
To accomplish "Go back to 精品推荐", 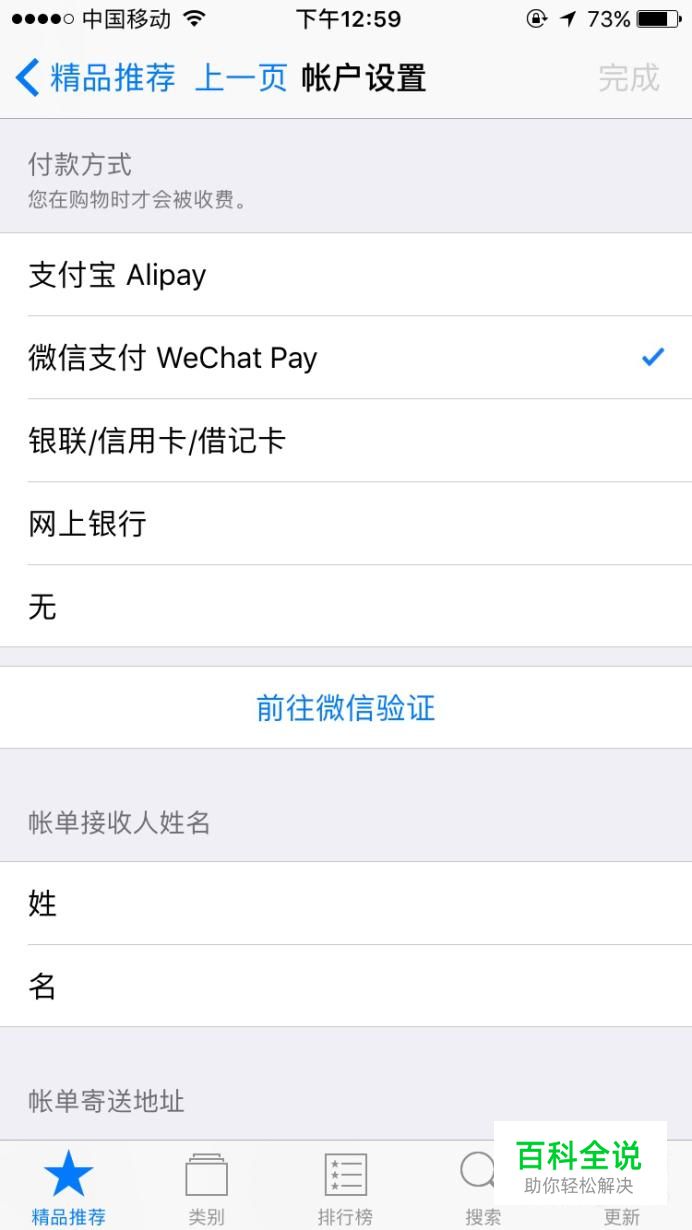I will click(96, 77).
